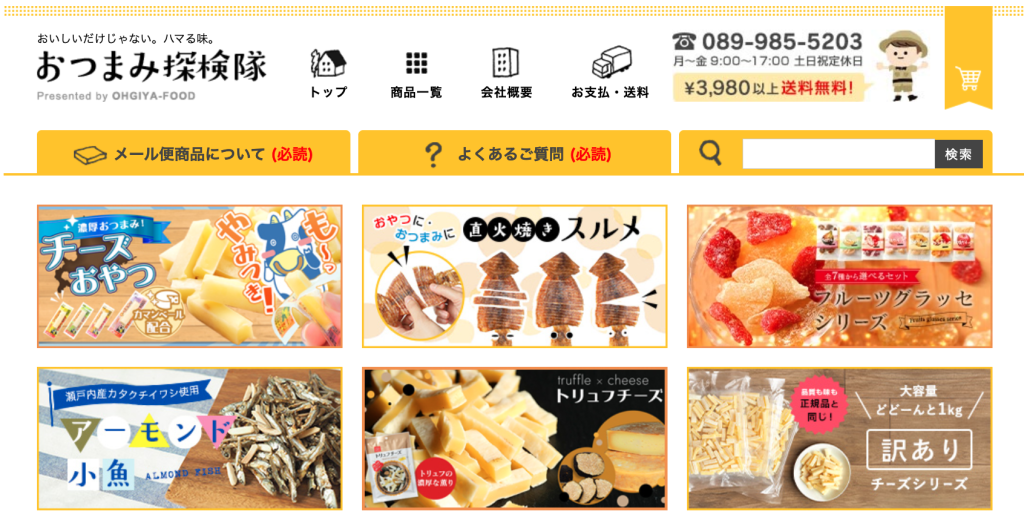1024x517 pixels.
Task: Open よくあるご質問 FAQ
Action: pos(514,154)
